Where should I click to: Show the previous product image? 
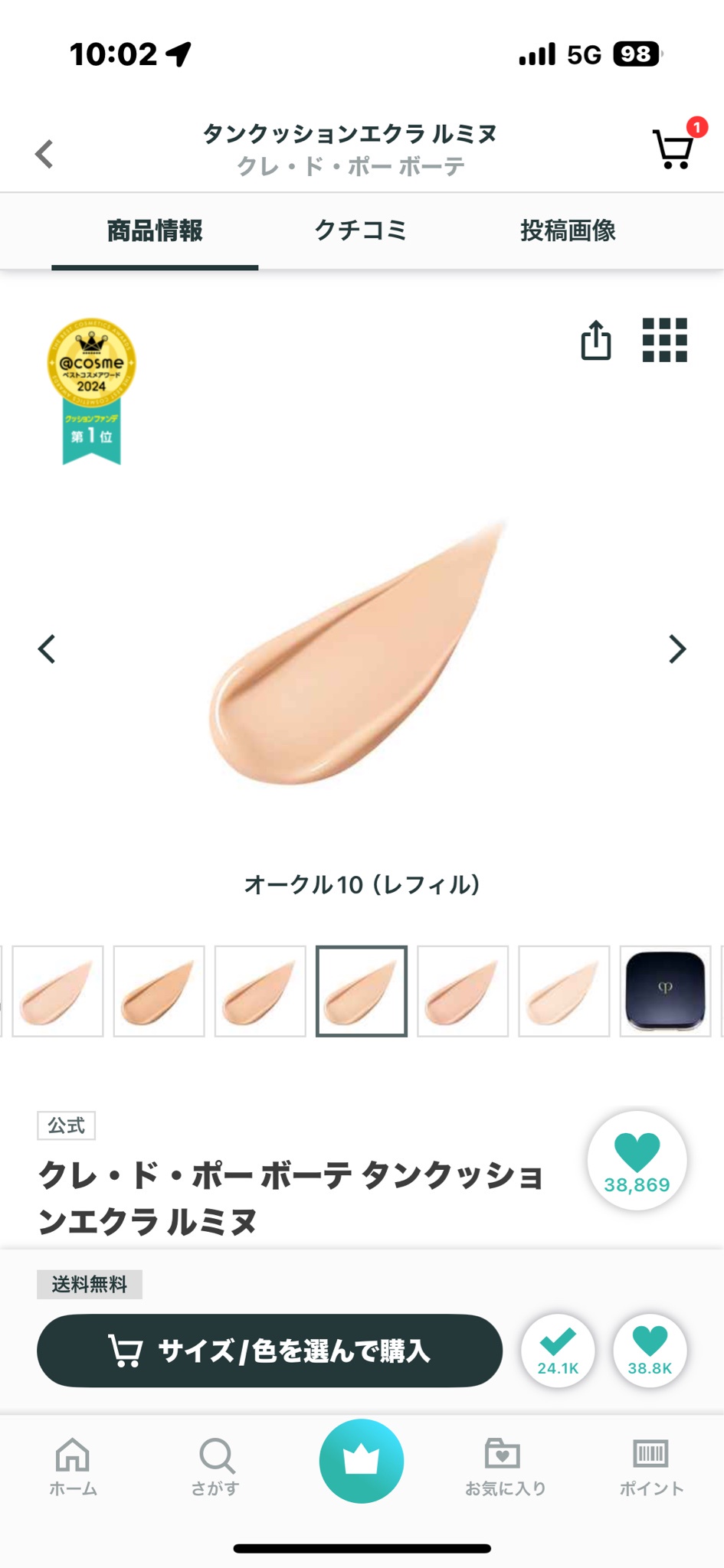47,648
